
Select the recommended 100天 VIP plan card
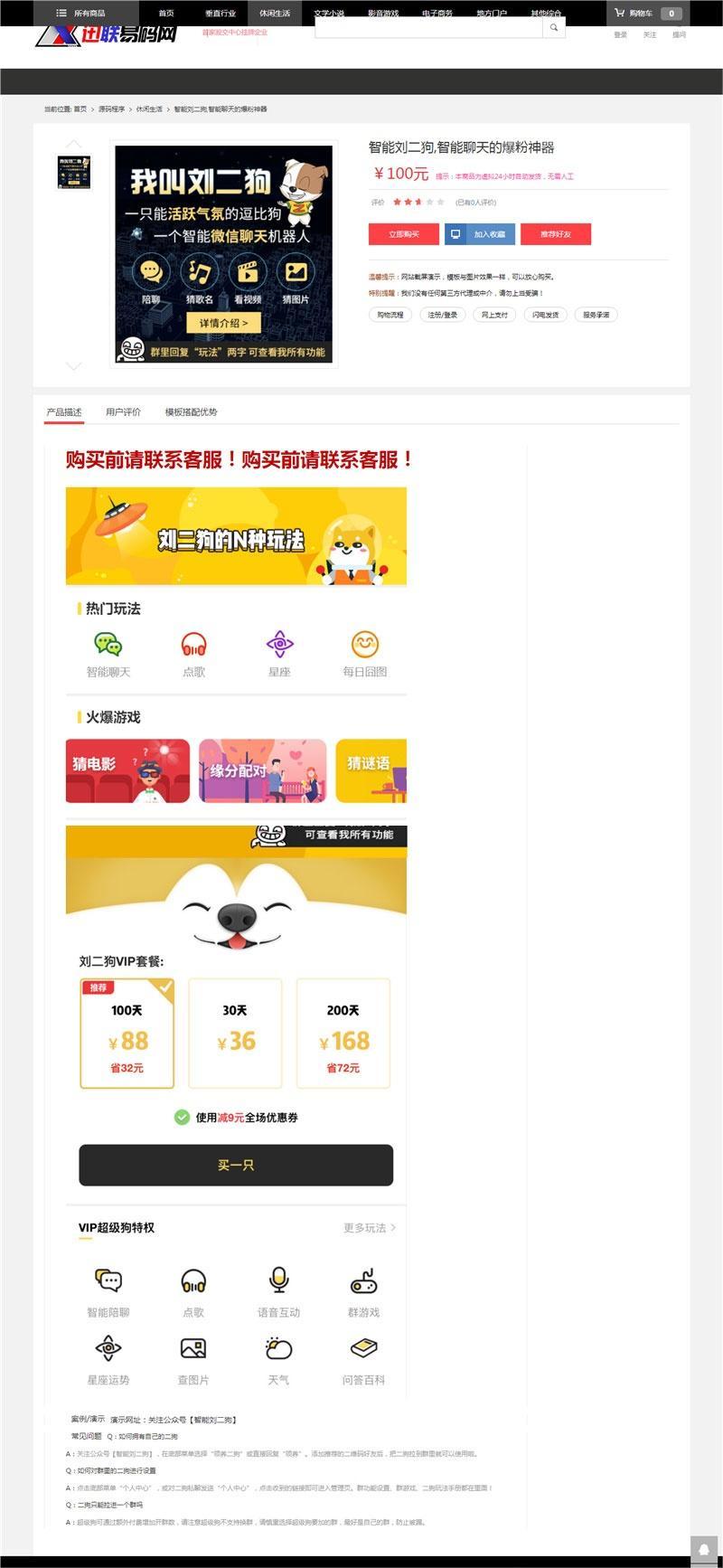tap(127, 1034)
